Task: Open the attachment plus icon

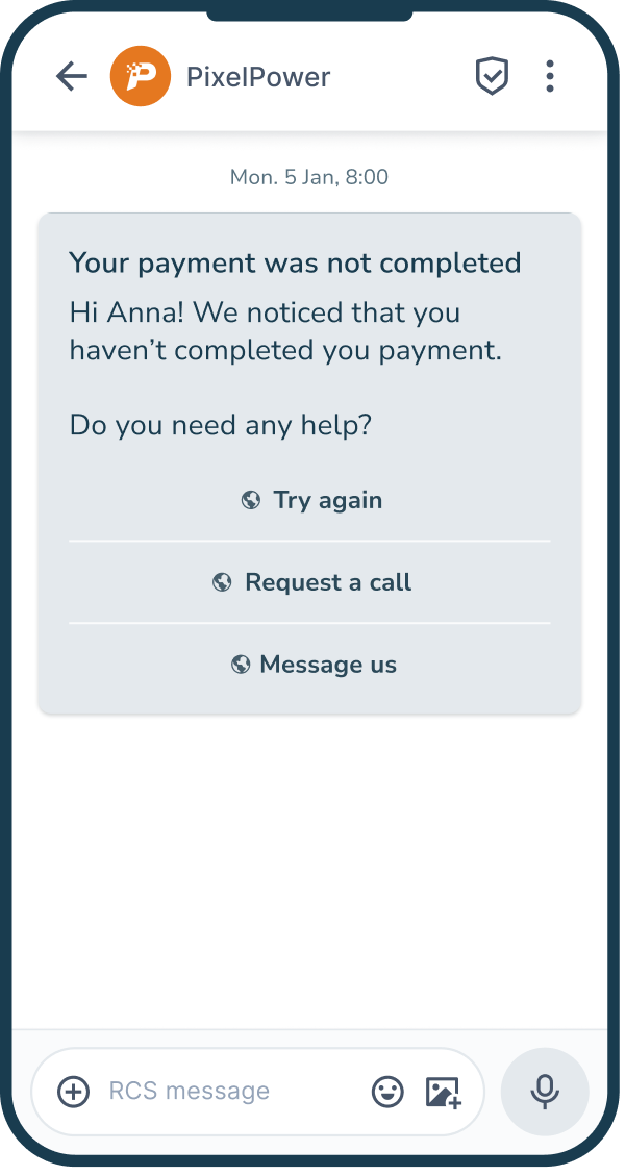Action: click(73, 1091)
